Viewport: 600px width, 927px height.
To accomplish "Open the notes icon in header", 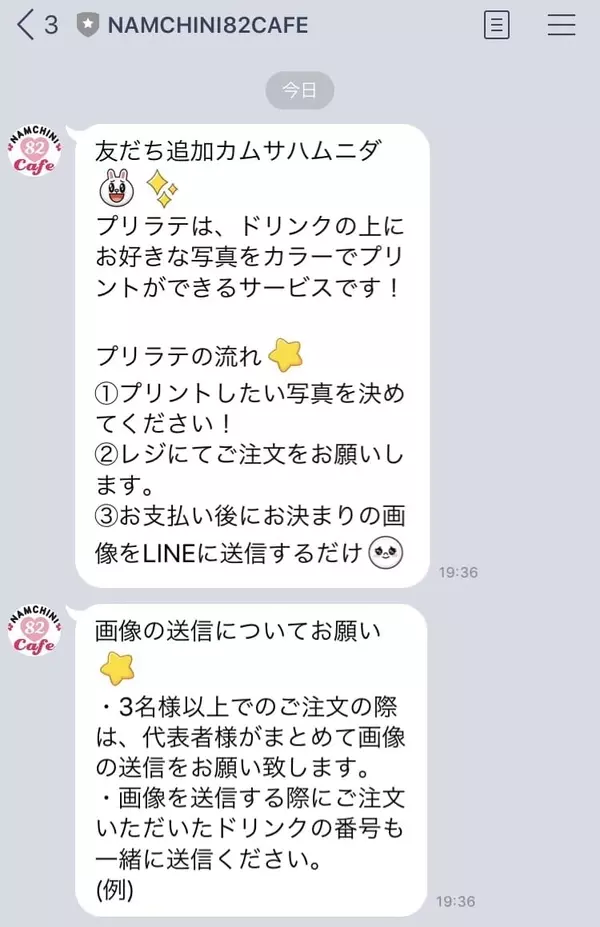I will tap(496, 25).
